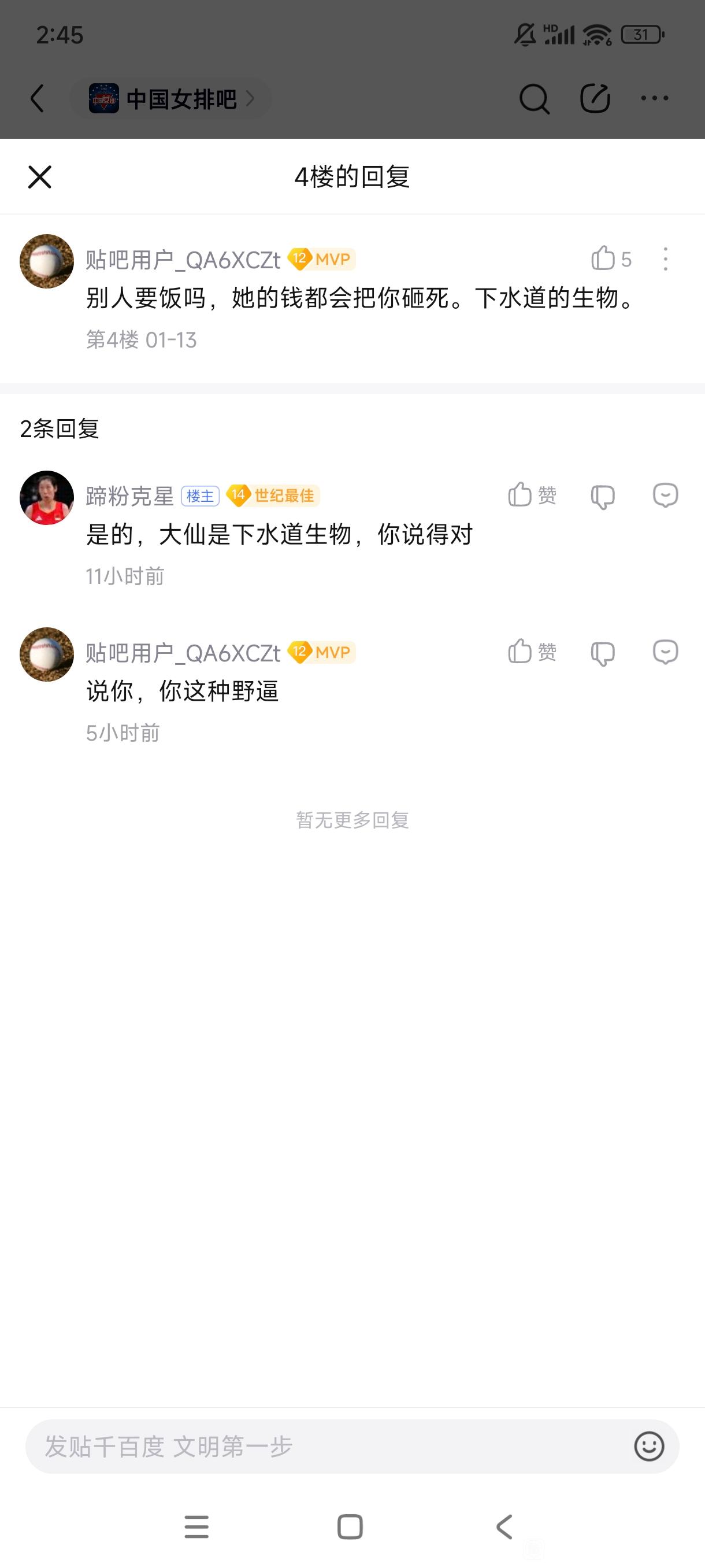This screenshot has width=705, height=1568.
Task: Dislike 蹄粉克星's reply
Action: [x=603, y=497]
